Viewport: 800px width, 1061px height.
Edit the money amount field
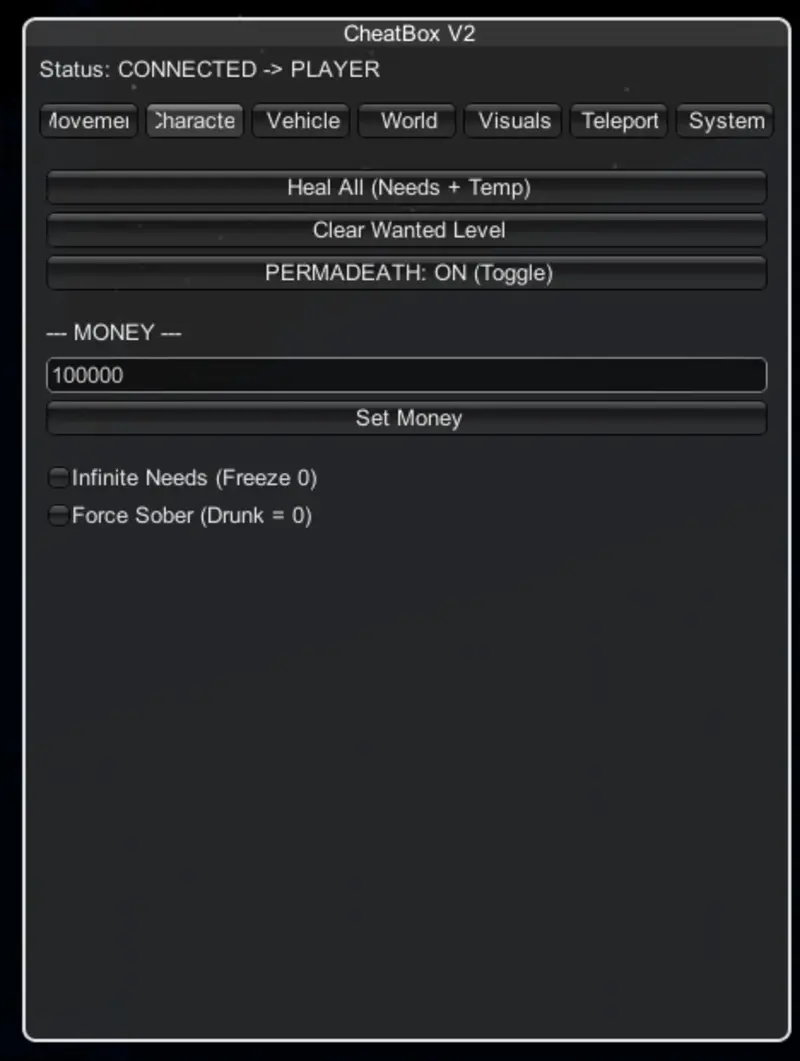pyautogui.click(x=407, y=376)
